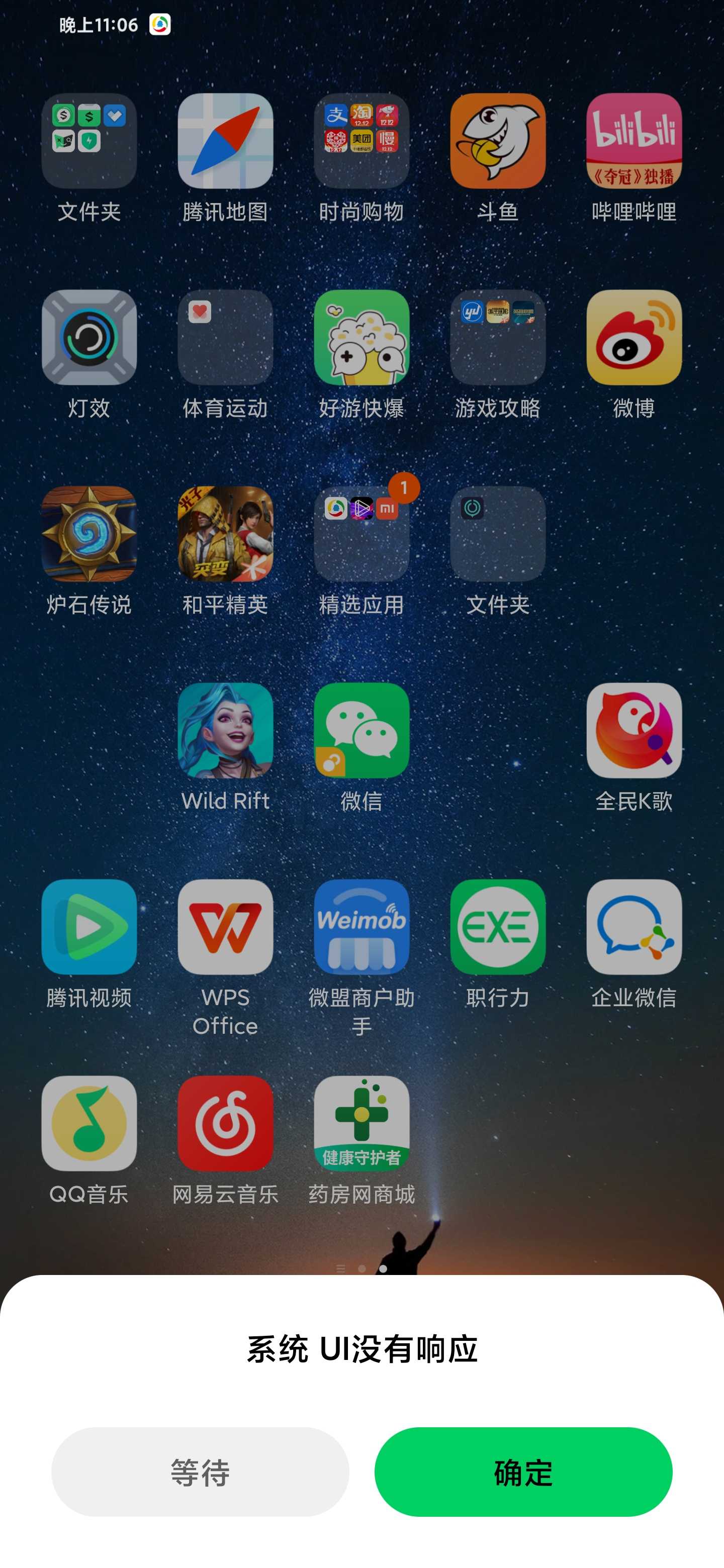
Task: Tap the 等待 button to wait
Action: pos(200,1471)
